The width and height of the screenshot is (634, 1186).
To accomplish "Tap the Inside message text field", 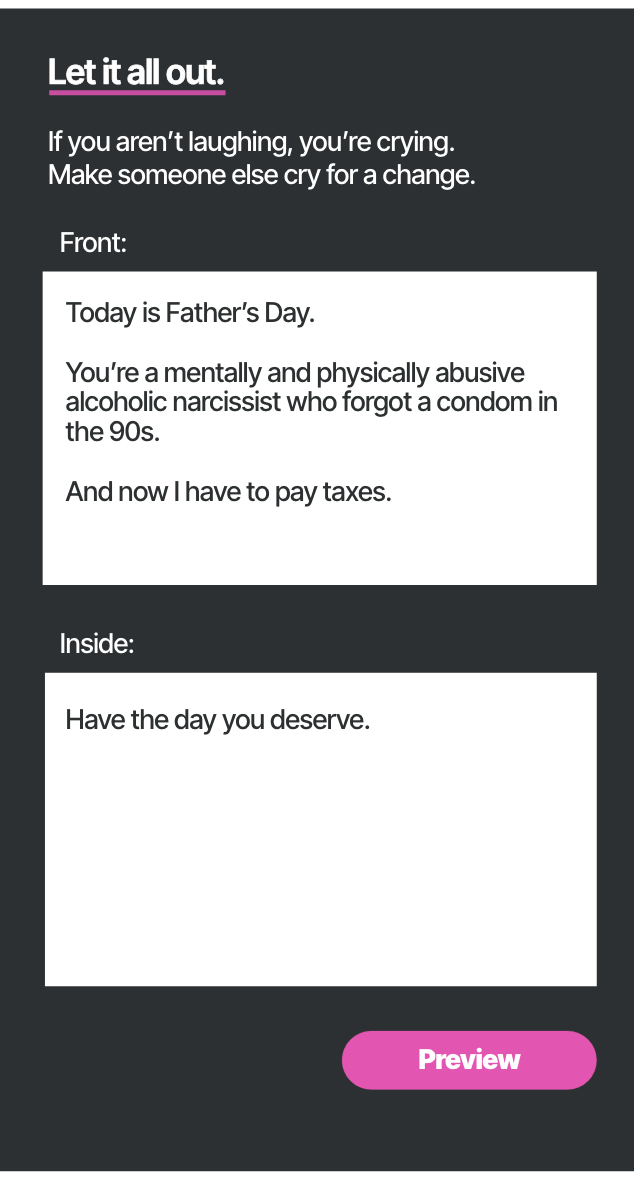I will coord(320,829).
